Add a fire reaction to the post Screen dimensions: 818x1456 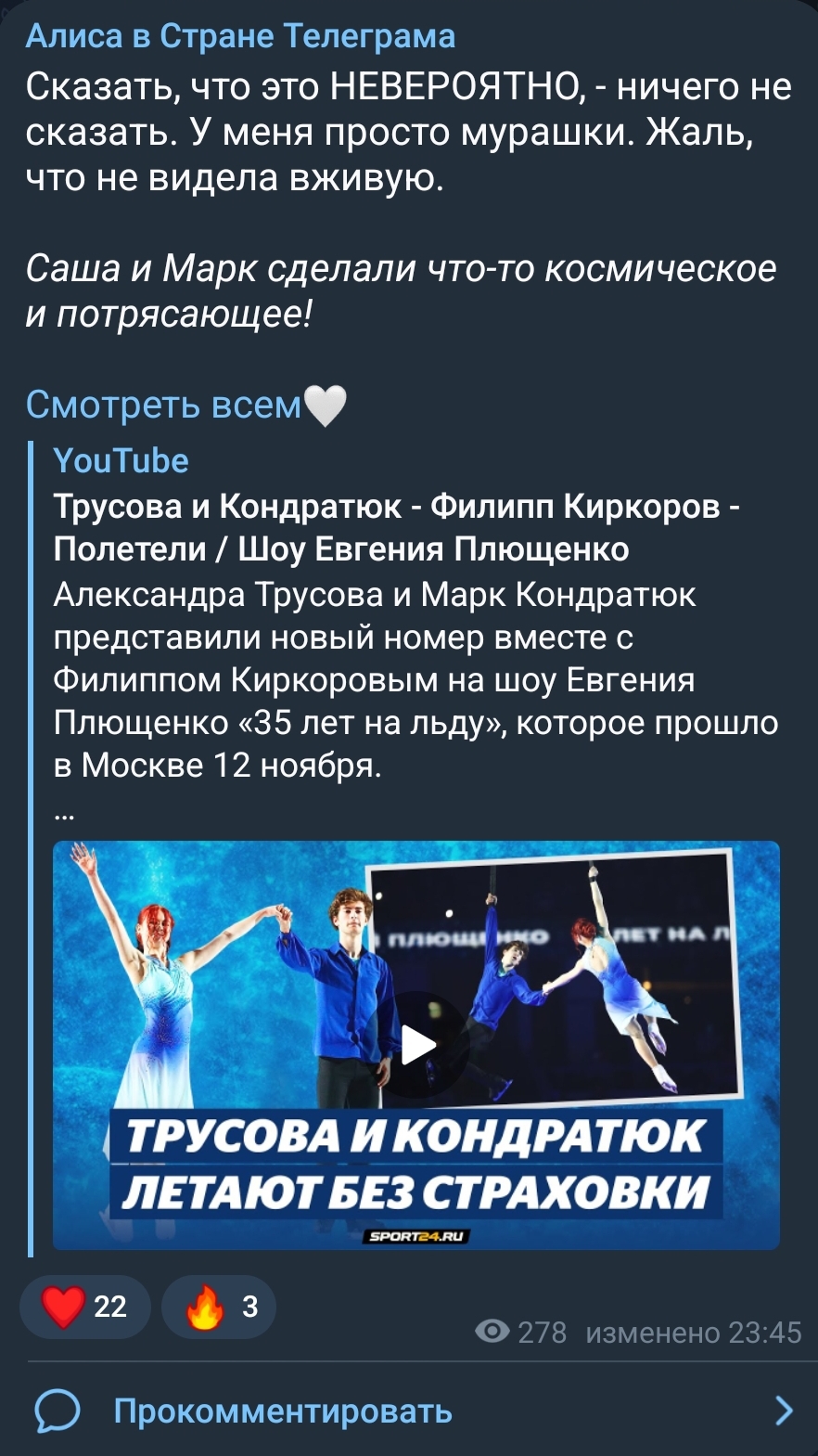click(219, 1307)
